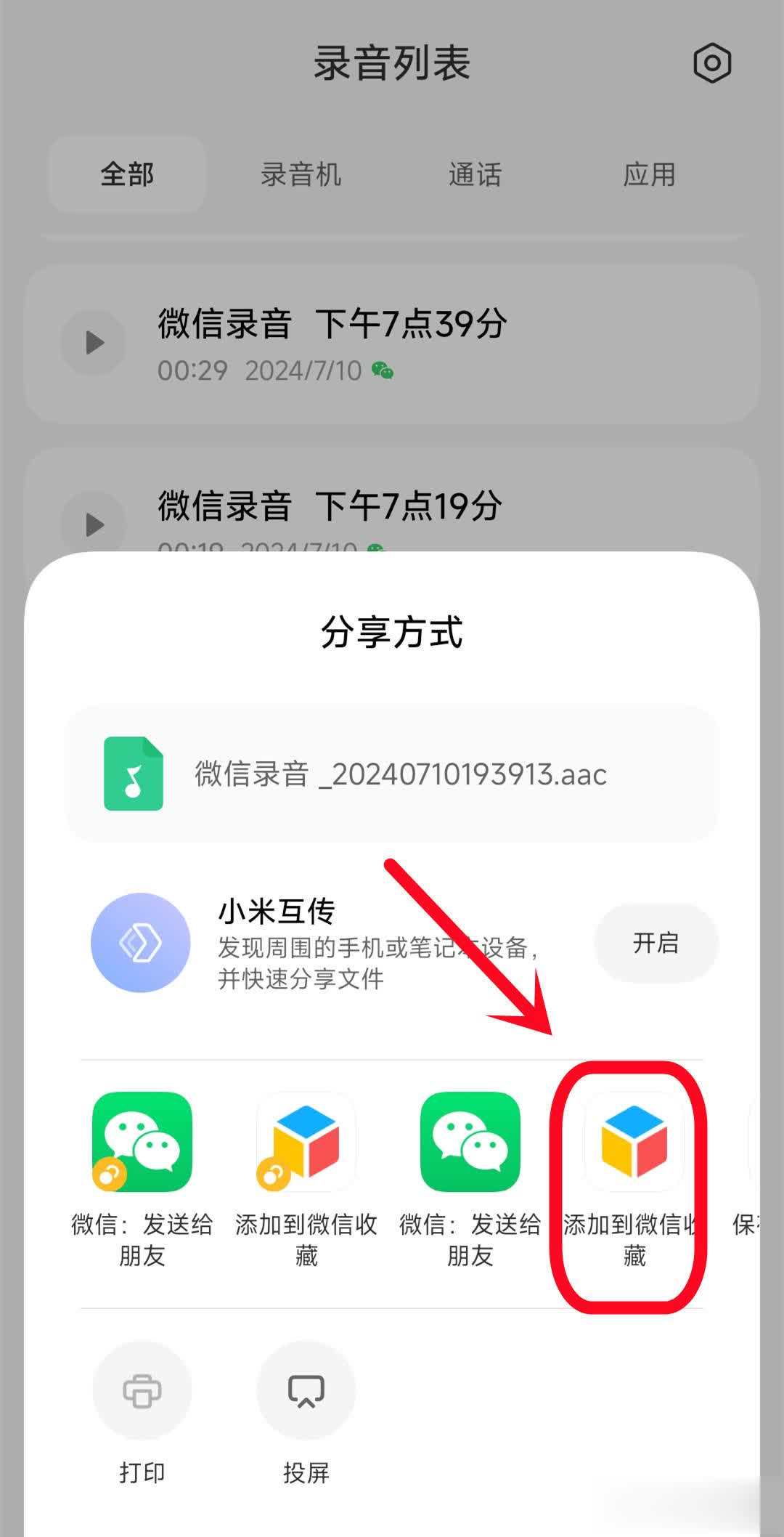Enable Xiaomi 小米互传 with 开启 button
This screenshot has height=1537, width=784.
coord(656,943)
